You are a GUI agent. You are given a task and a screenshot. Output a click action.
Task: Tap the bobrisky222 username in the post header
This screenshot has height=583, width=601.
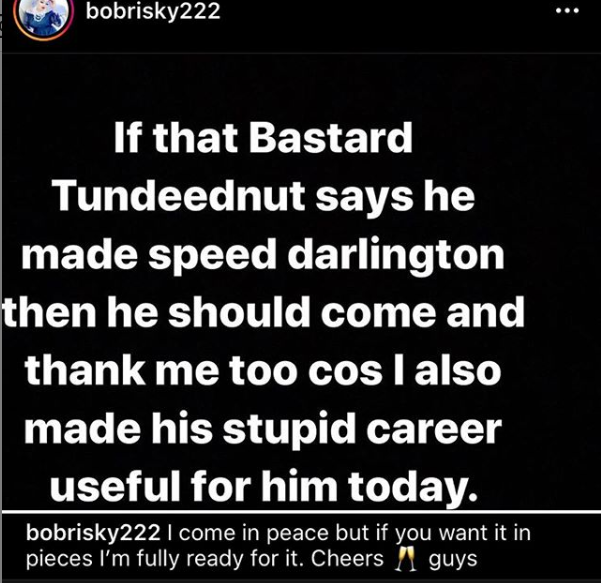[154, 12]
